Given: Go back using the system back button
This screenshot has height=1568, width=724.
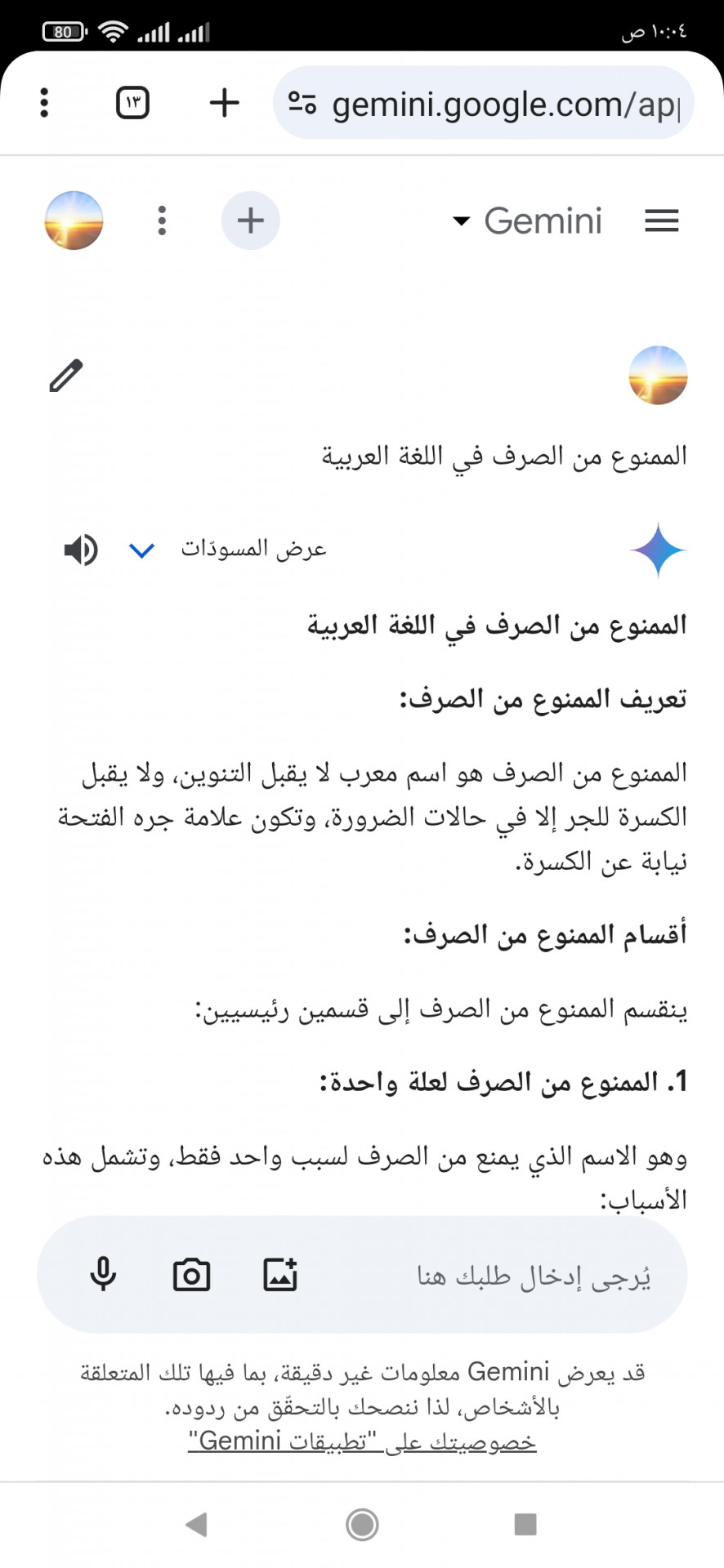Looking at the screenshot, I should tap(196, 1524).
